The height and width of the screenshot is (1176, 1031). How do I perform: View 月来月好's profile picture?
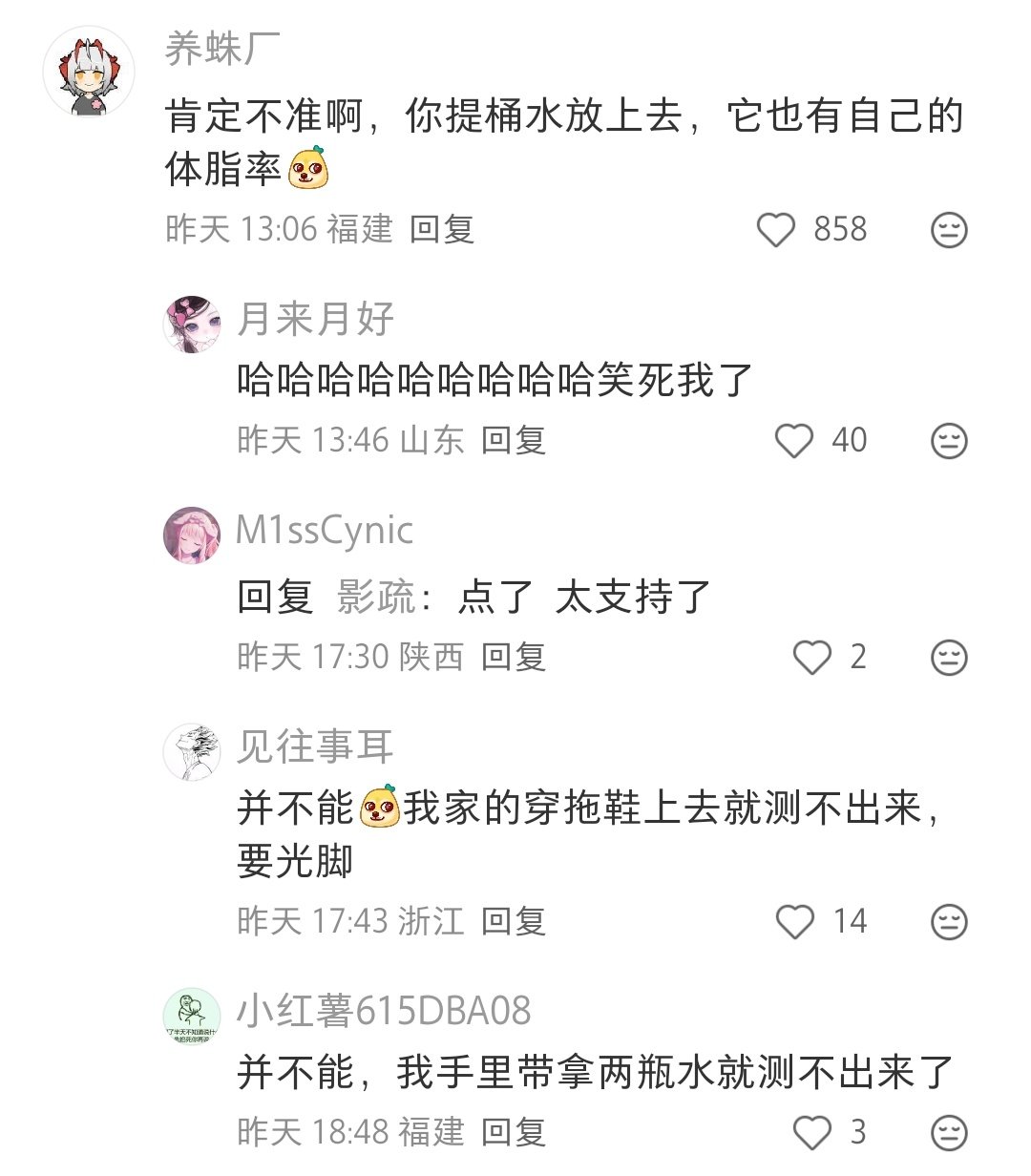coord(192,325)
